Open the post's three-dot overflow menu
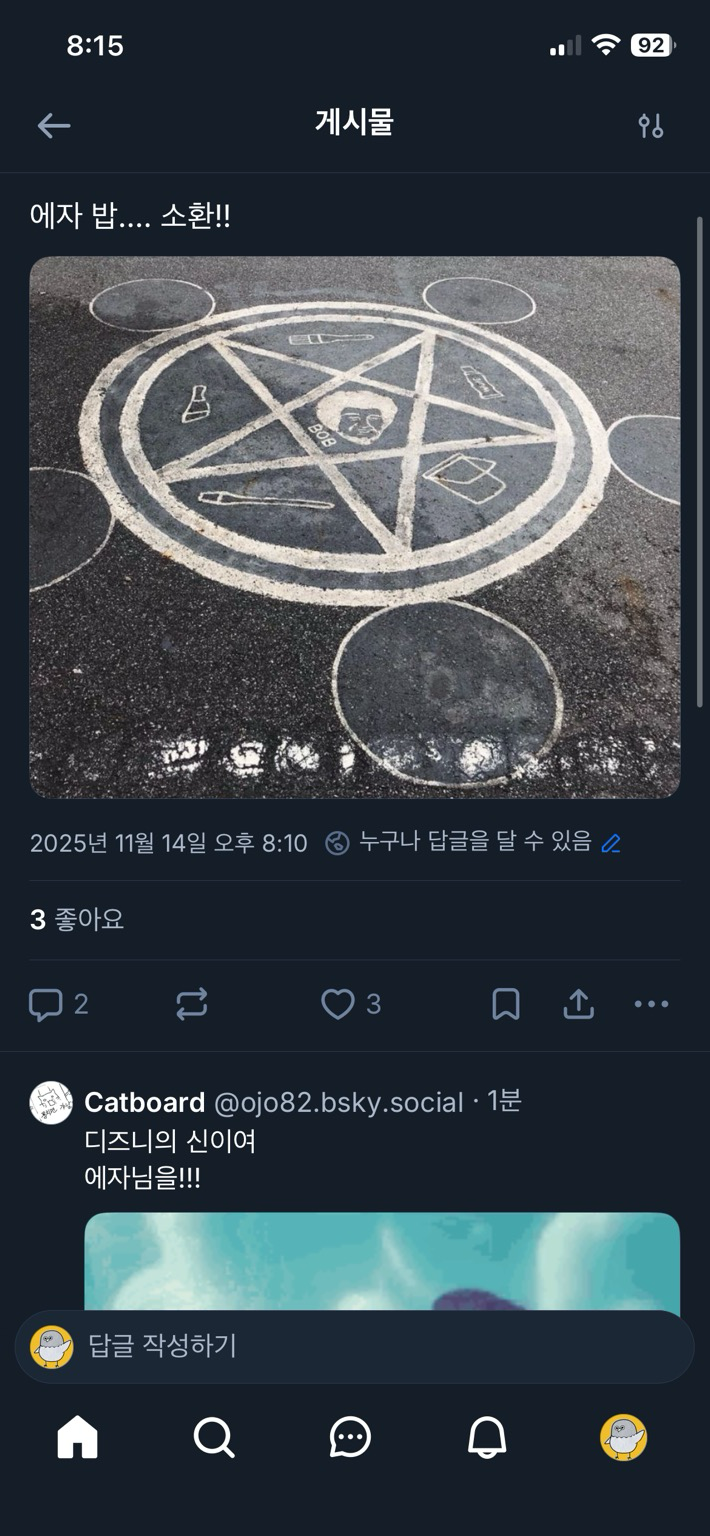710x1536 pixels. point(651,1004)
